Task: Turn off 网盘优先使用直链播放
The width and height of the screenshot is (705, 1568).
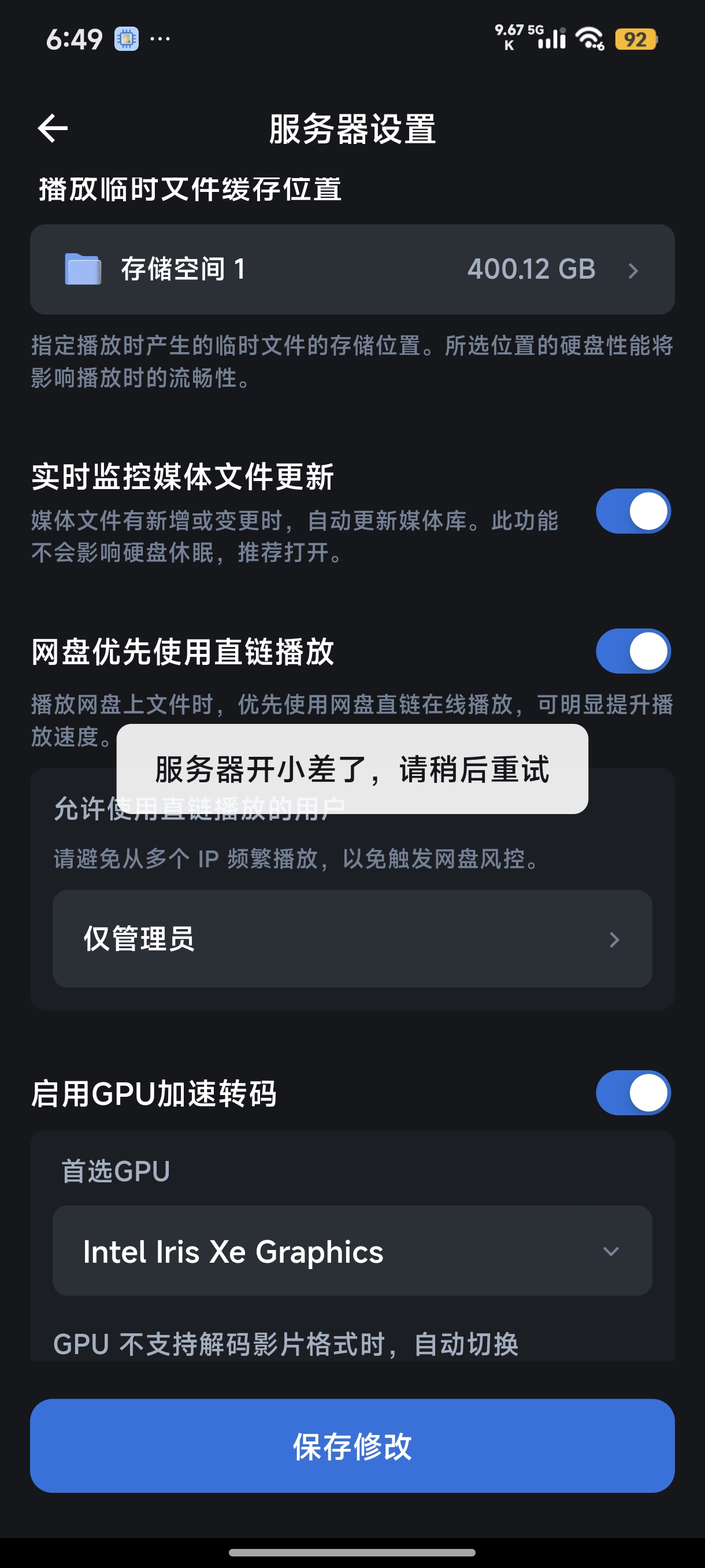Action: (633, 651)
